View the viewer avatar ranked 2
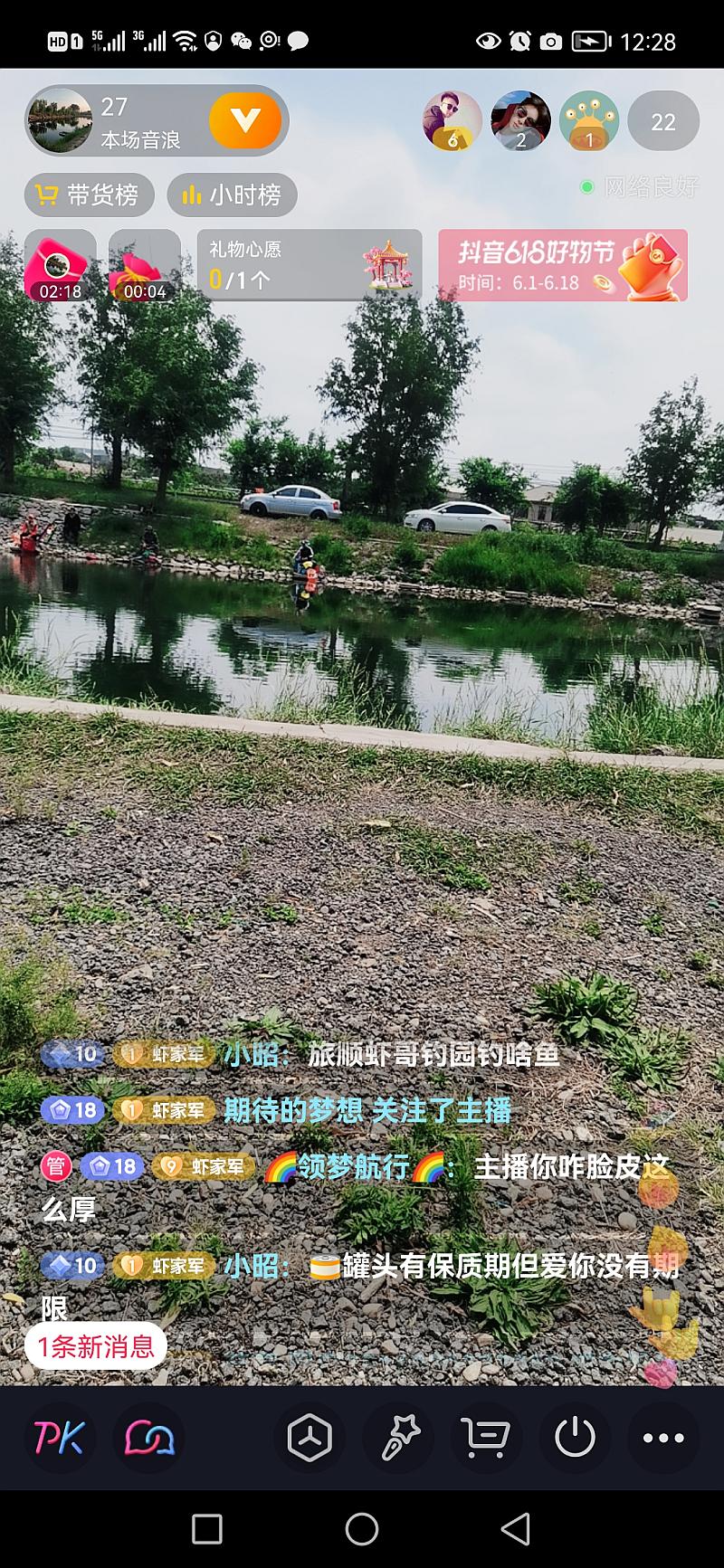Screen dimensions: 724x1568 tap(520, 120)
